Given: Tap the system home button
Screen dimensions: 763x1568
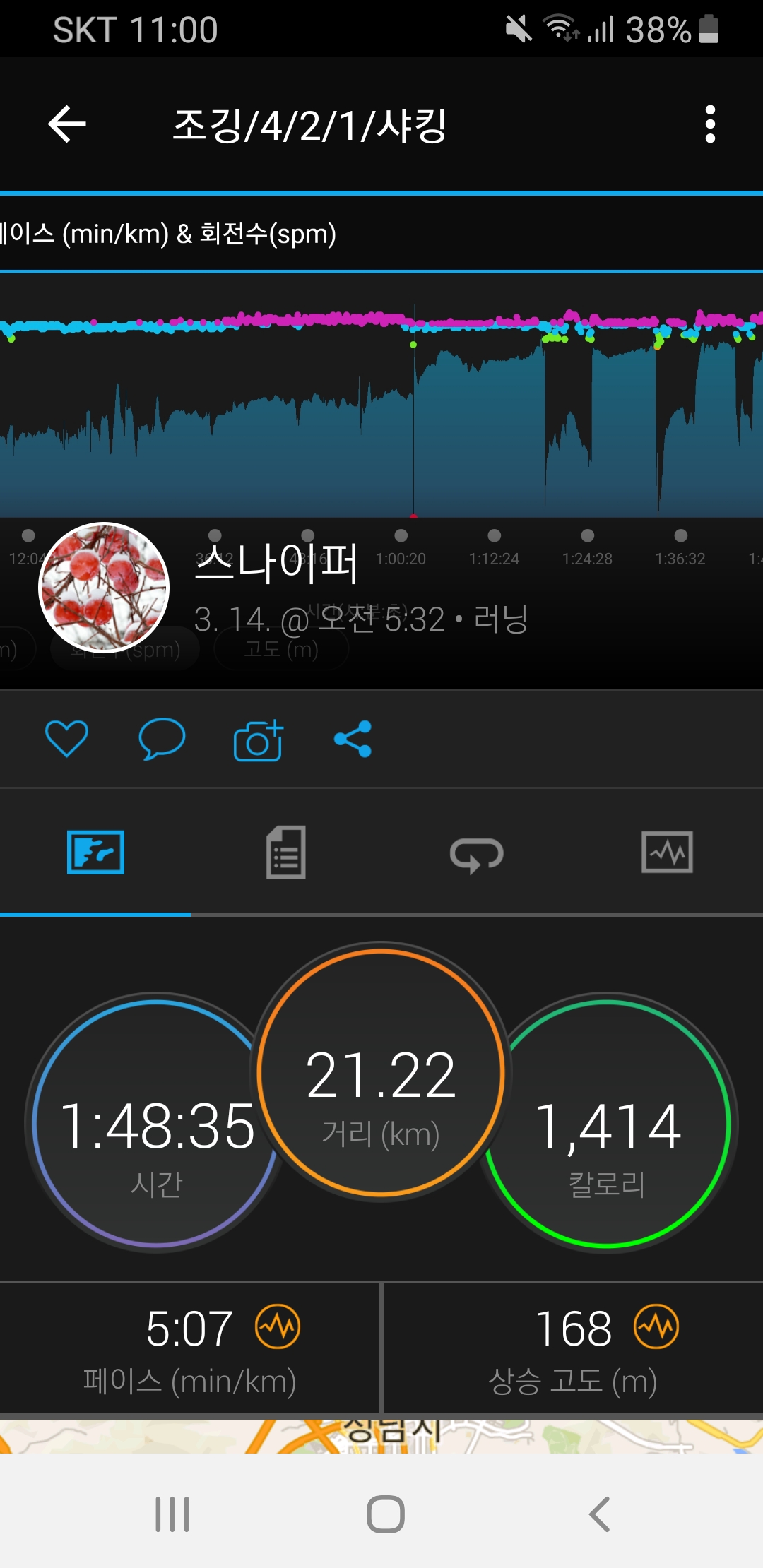Looking at the screenshot, I should [x=385, y=1514].
